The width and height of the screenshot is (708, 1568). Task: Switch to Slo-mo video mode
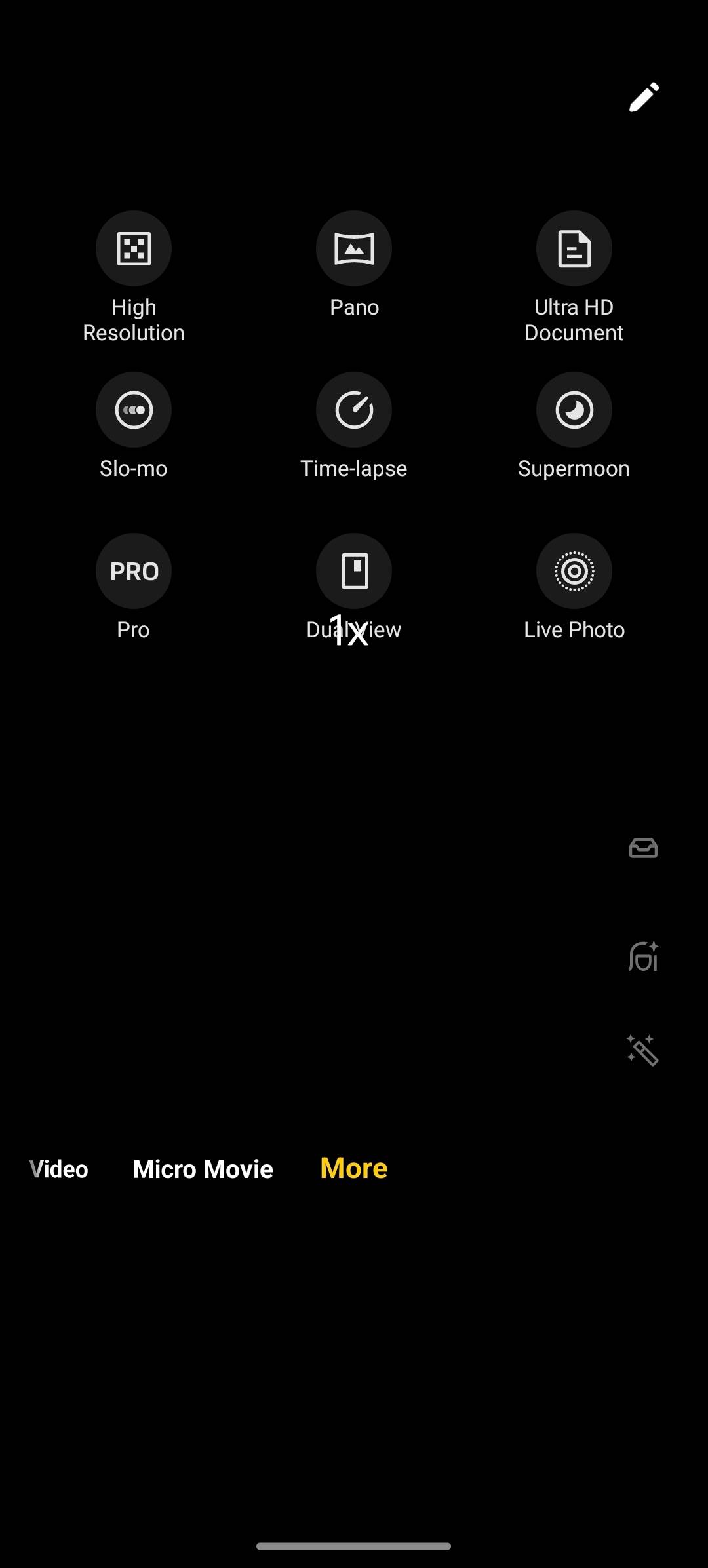(134, 410)
